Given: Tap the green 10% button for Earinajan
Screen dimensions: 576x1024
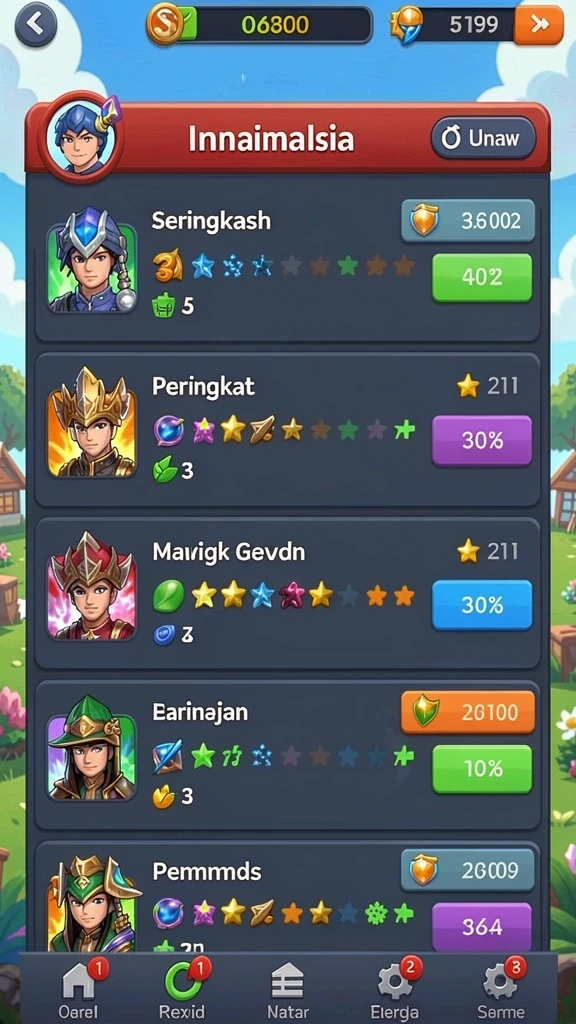Looking at the screenshot, I should point(482,769).
